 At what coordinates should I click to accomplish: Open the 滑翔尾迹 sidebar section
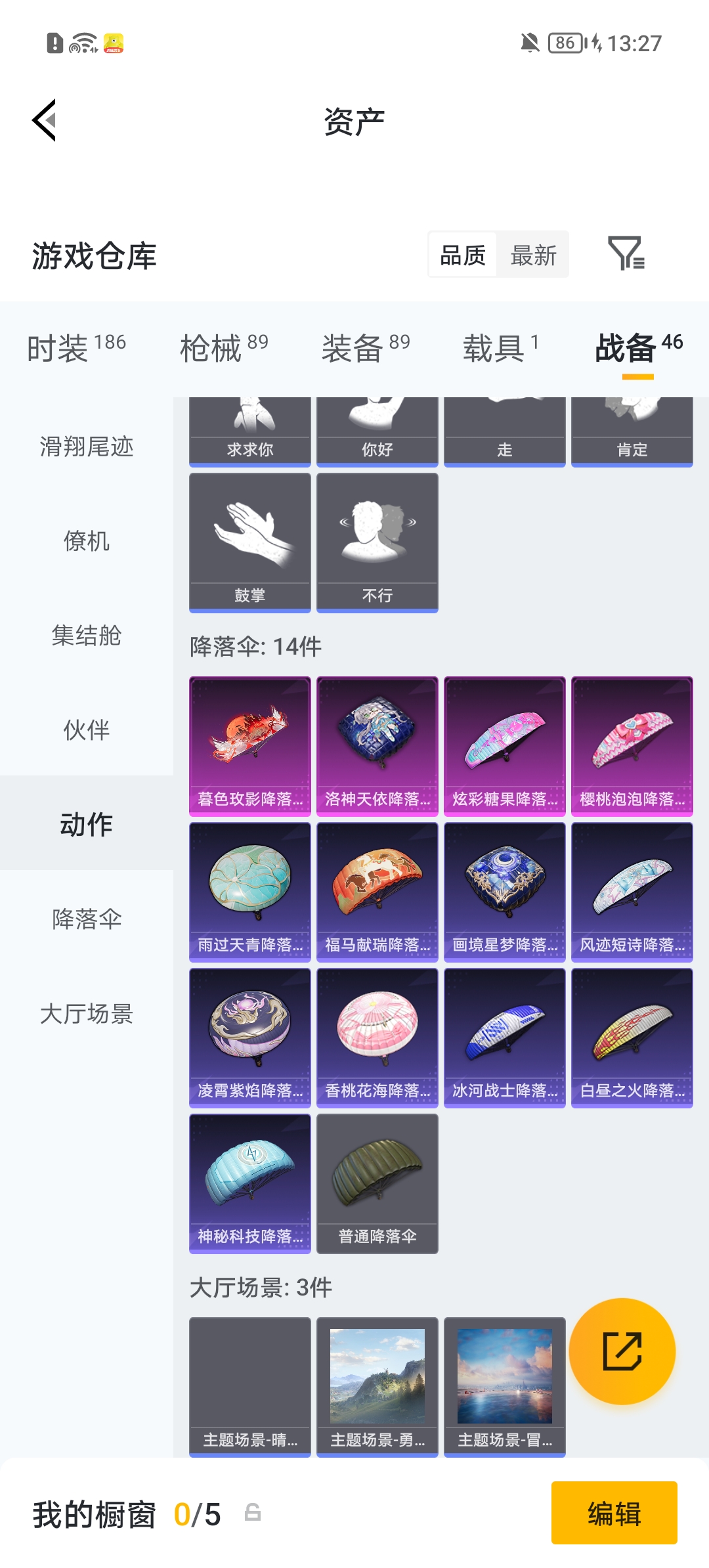pos(86,447)
